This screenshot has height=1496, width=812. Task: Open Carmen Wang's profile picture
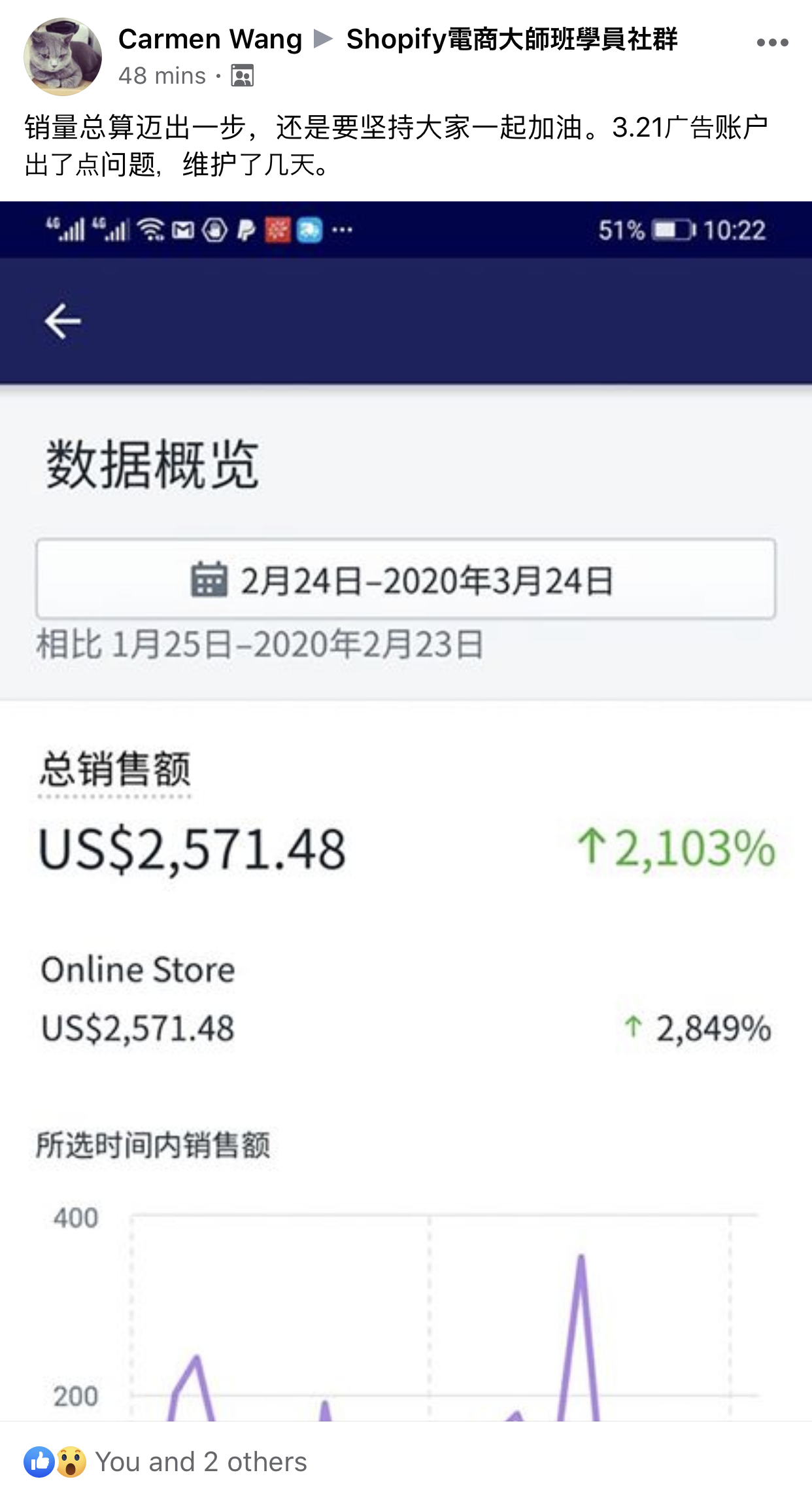click(x=63, y=57)
